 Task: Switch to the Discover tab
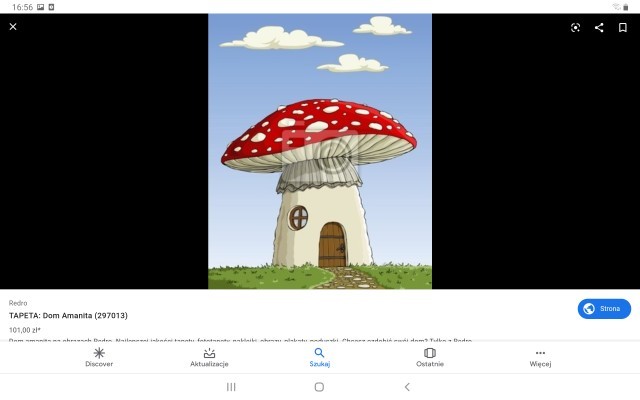[x=99, y=358]
